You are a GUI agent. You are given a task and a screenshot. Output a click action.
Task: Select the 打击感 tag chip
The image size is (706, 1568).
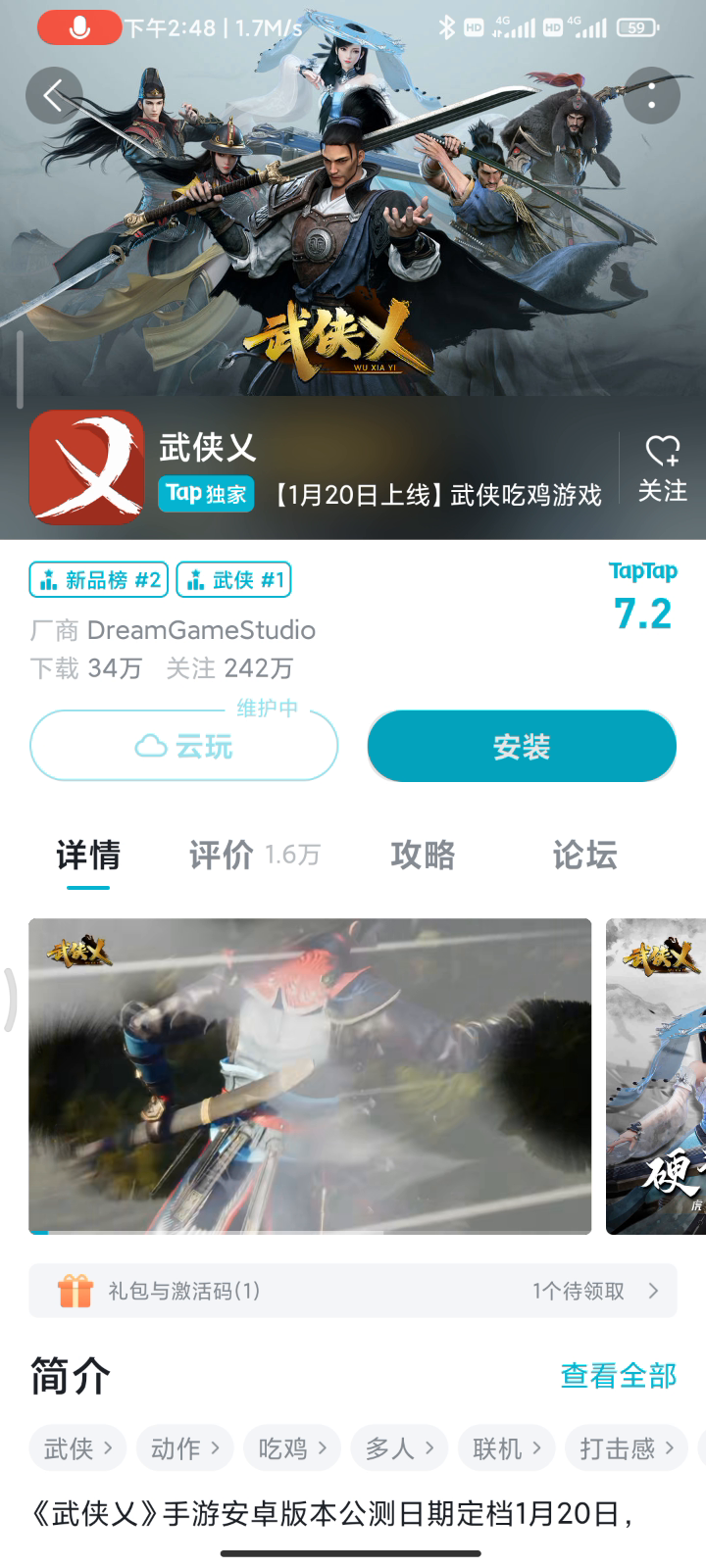tap(626, 1448)
